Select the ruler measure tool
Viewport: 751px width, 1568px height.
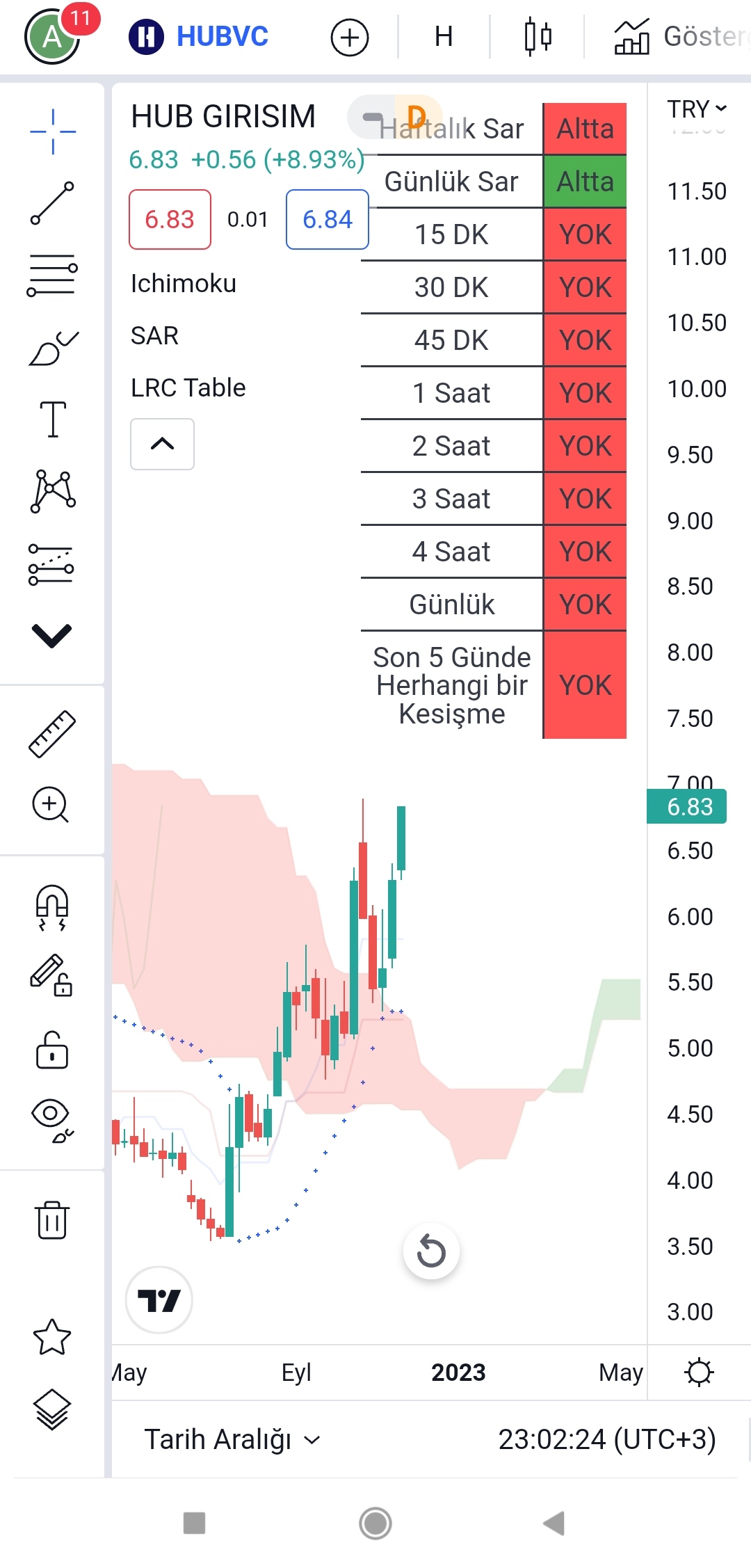(52, 734)
